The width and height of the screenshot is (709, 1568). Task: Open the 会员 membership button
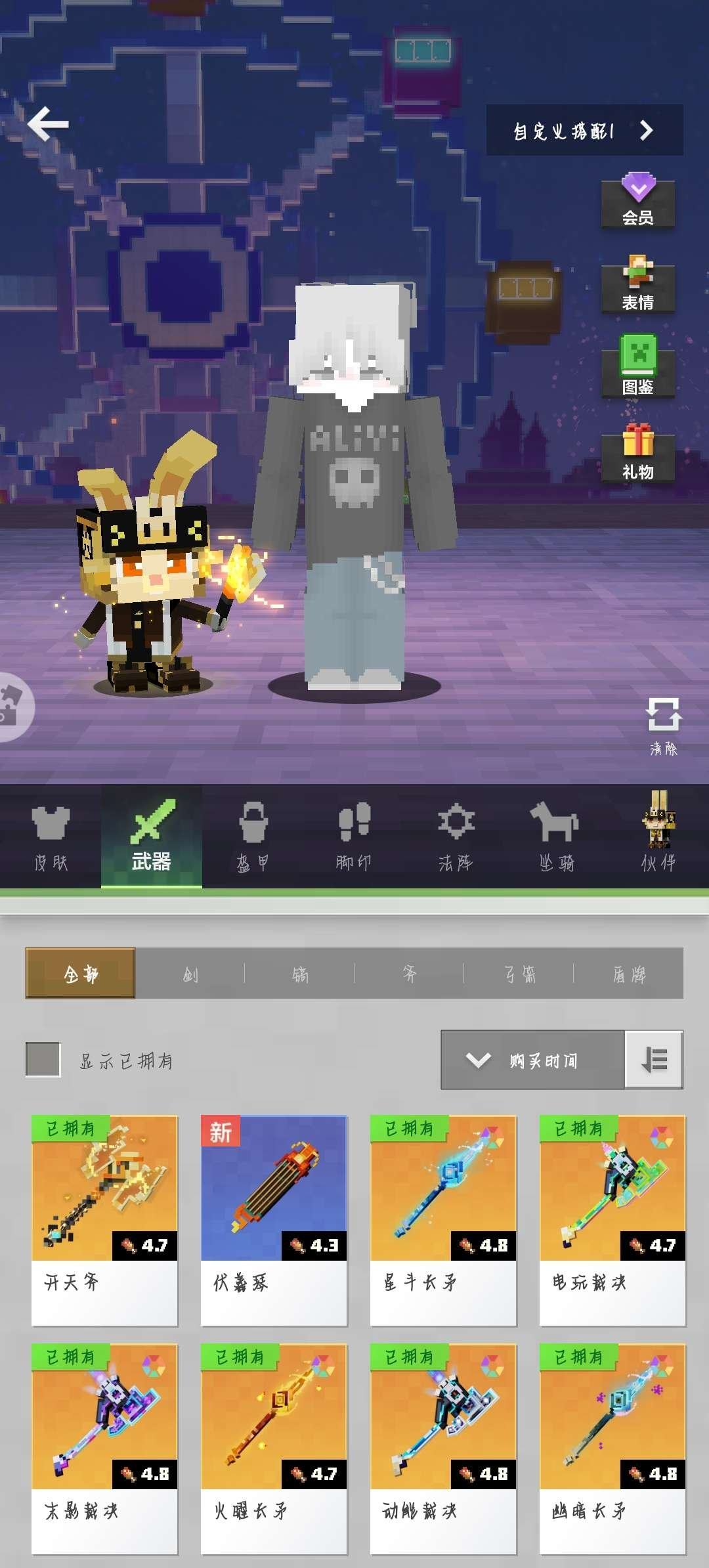[637, 201]
